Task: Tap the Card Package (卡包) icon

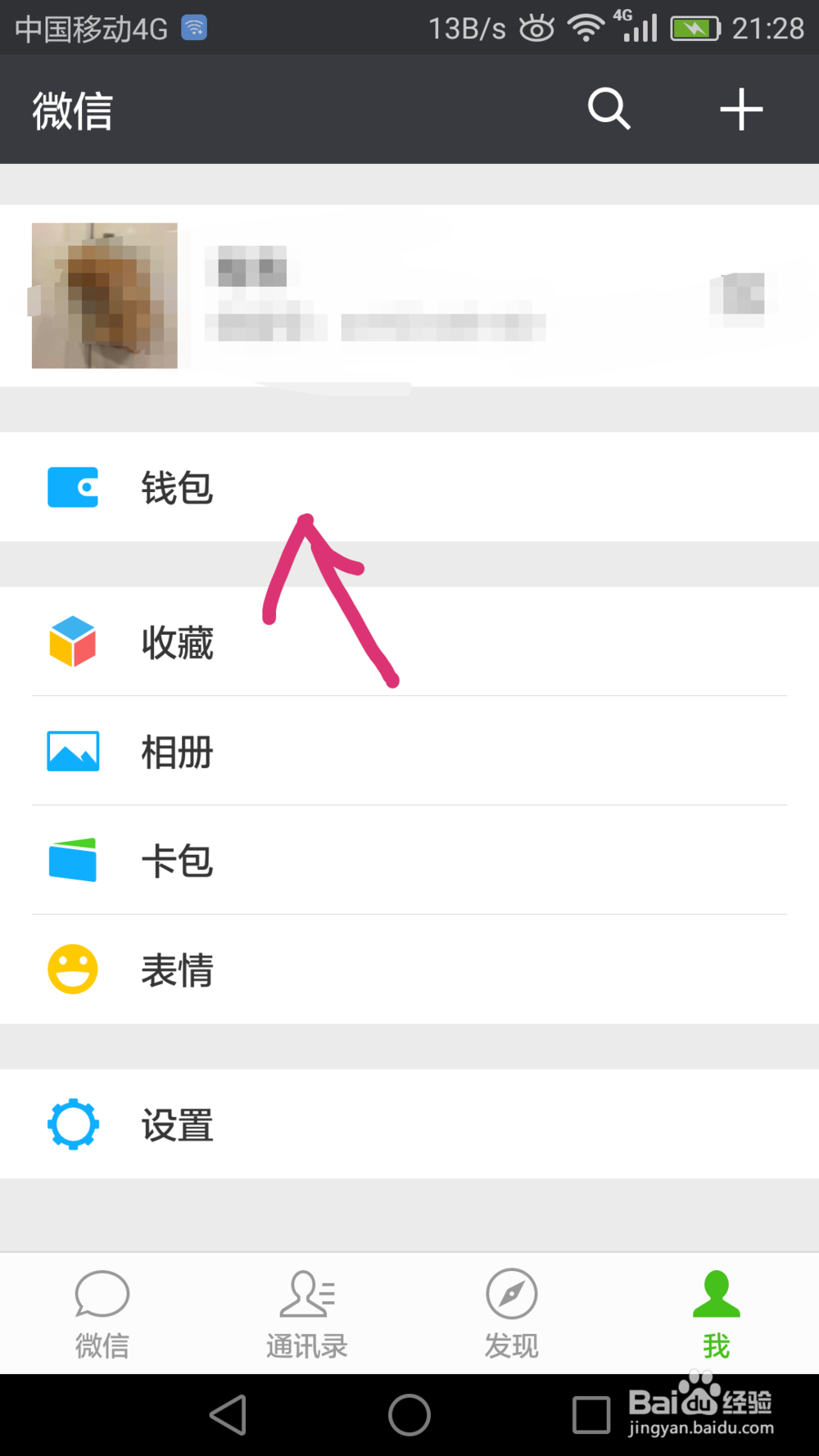Action: [x=73, y=860]
